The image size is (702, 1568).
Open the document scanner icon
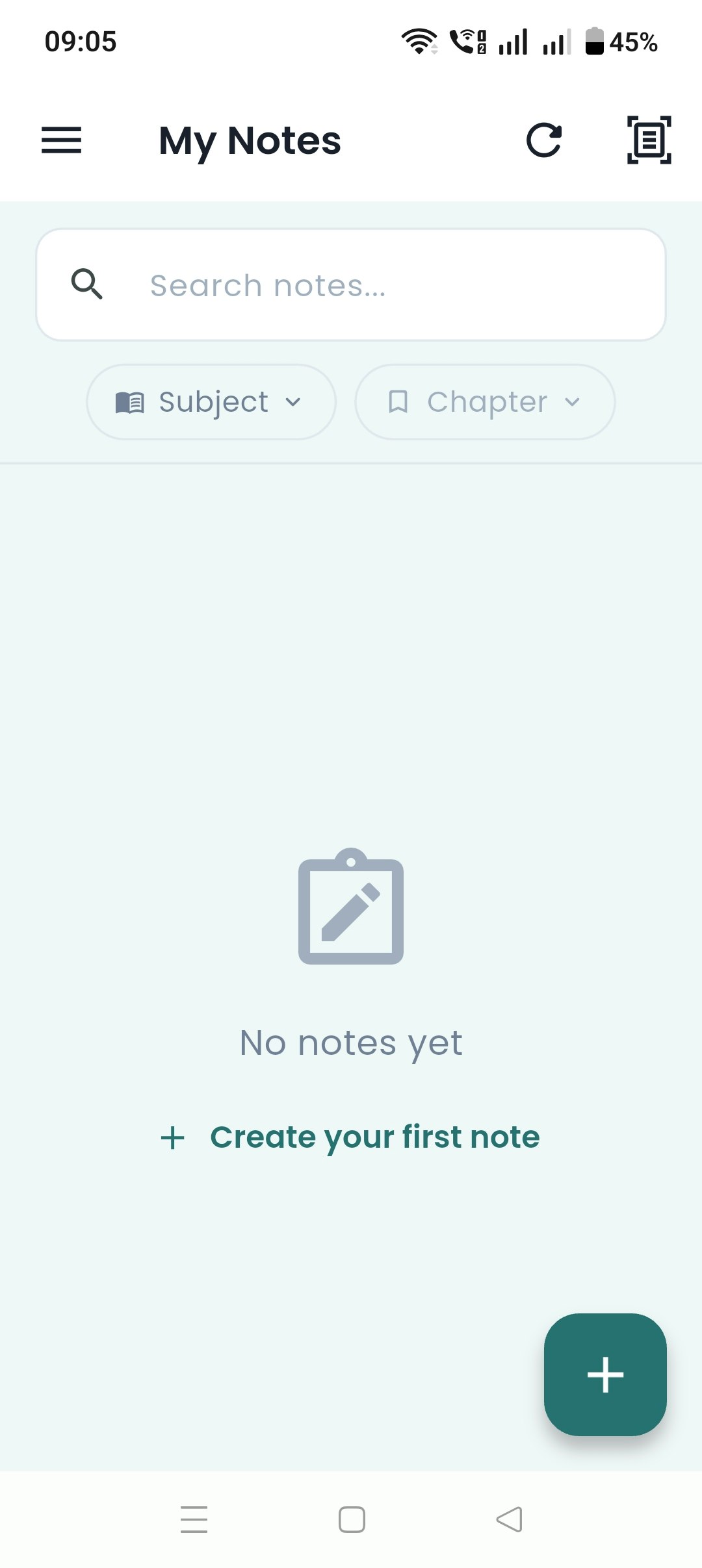(x=649, y=140)
